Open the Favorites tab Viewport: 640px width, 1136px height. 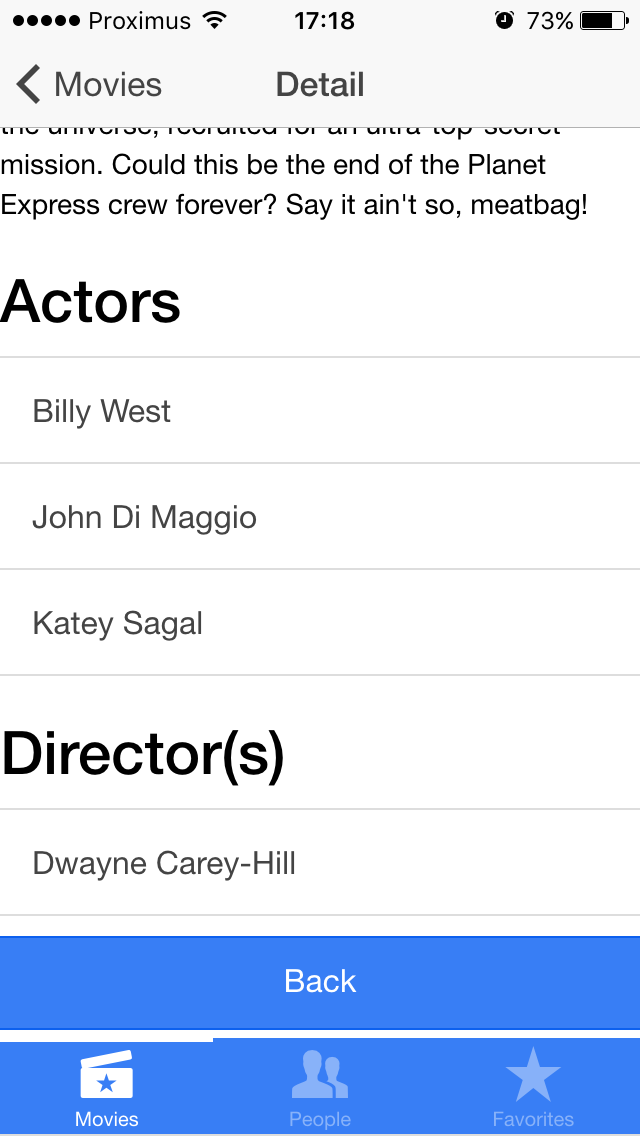coord(533,1089)
